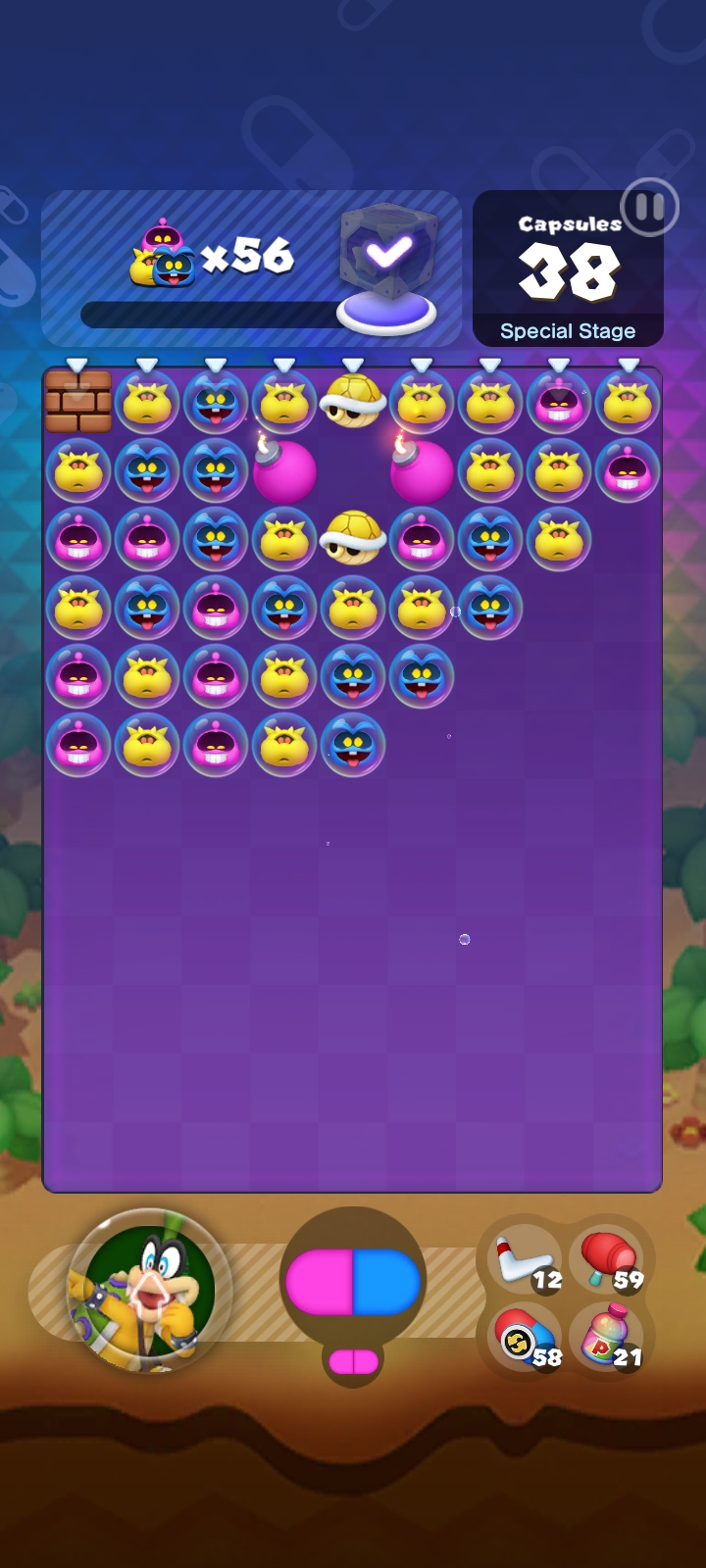Pause the game

649,207
